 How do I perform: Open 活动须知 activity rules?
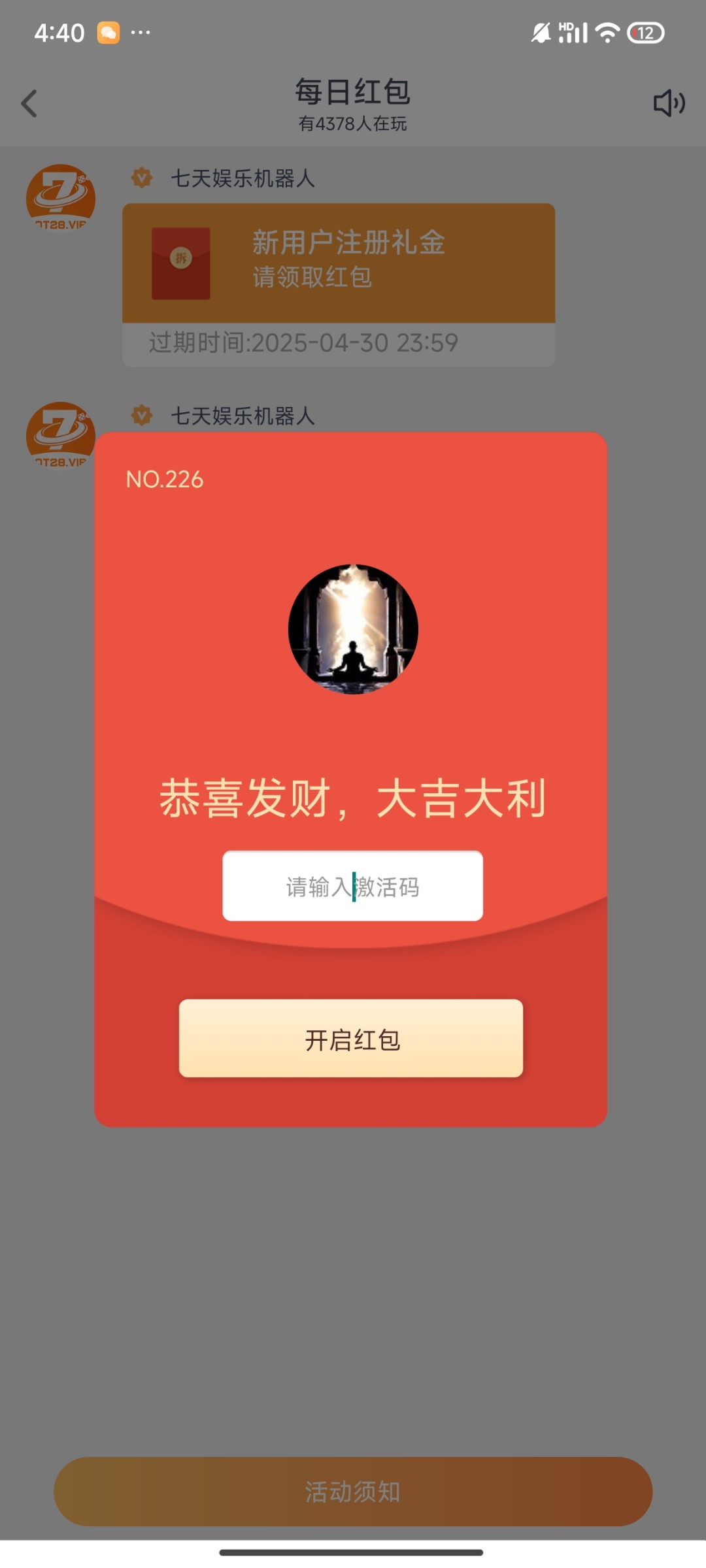pos(353,1492)
